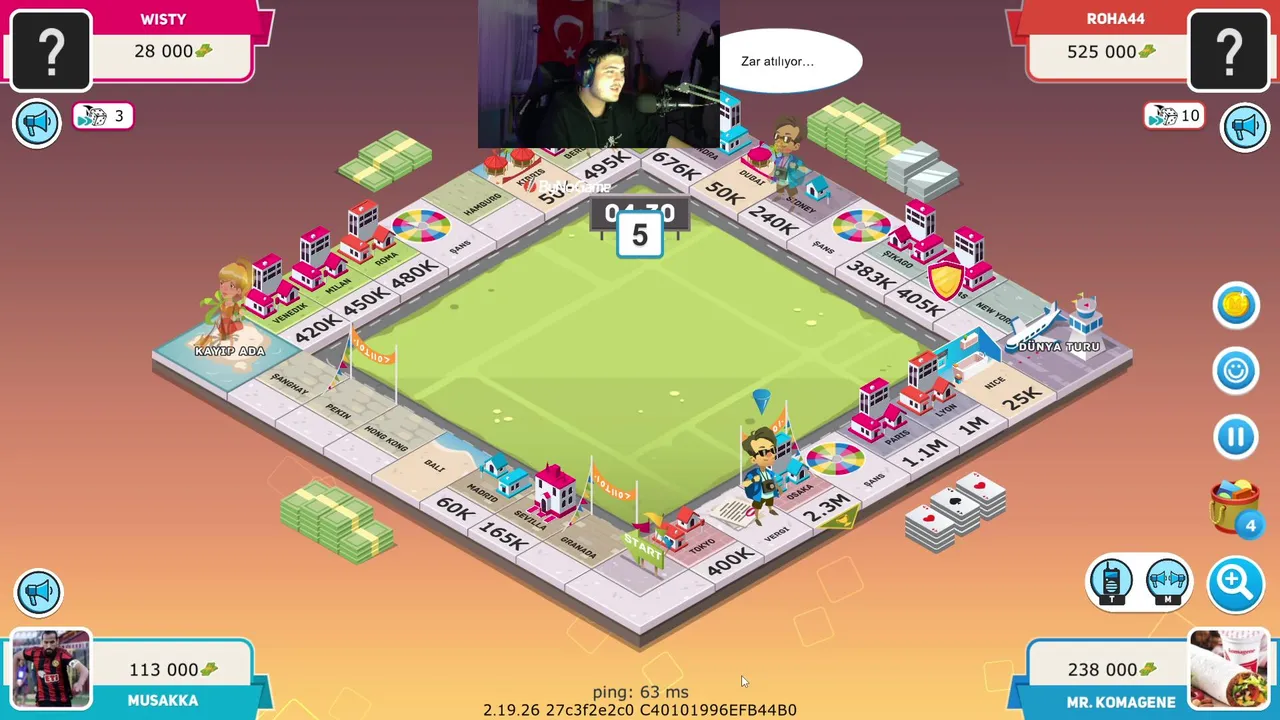
Task: View MR. KOMAGENE's player avatar
Action: tap(1229, 669)
